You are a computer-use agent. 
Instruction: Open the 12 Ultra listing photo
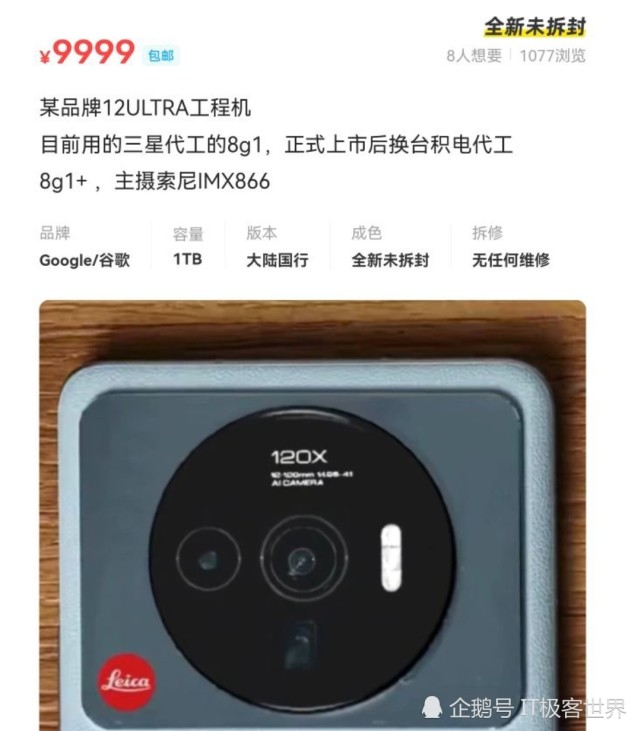(312, 515)
